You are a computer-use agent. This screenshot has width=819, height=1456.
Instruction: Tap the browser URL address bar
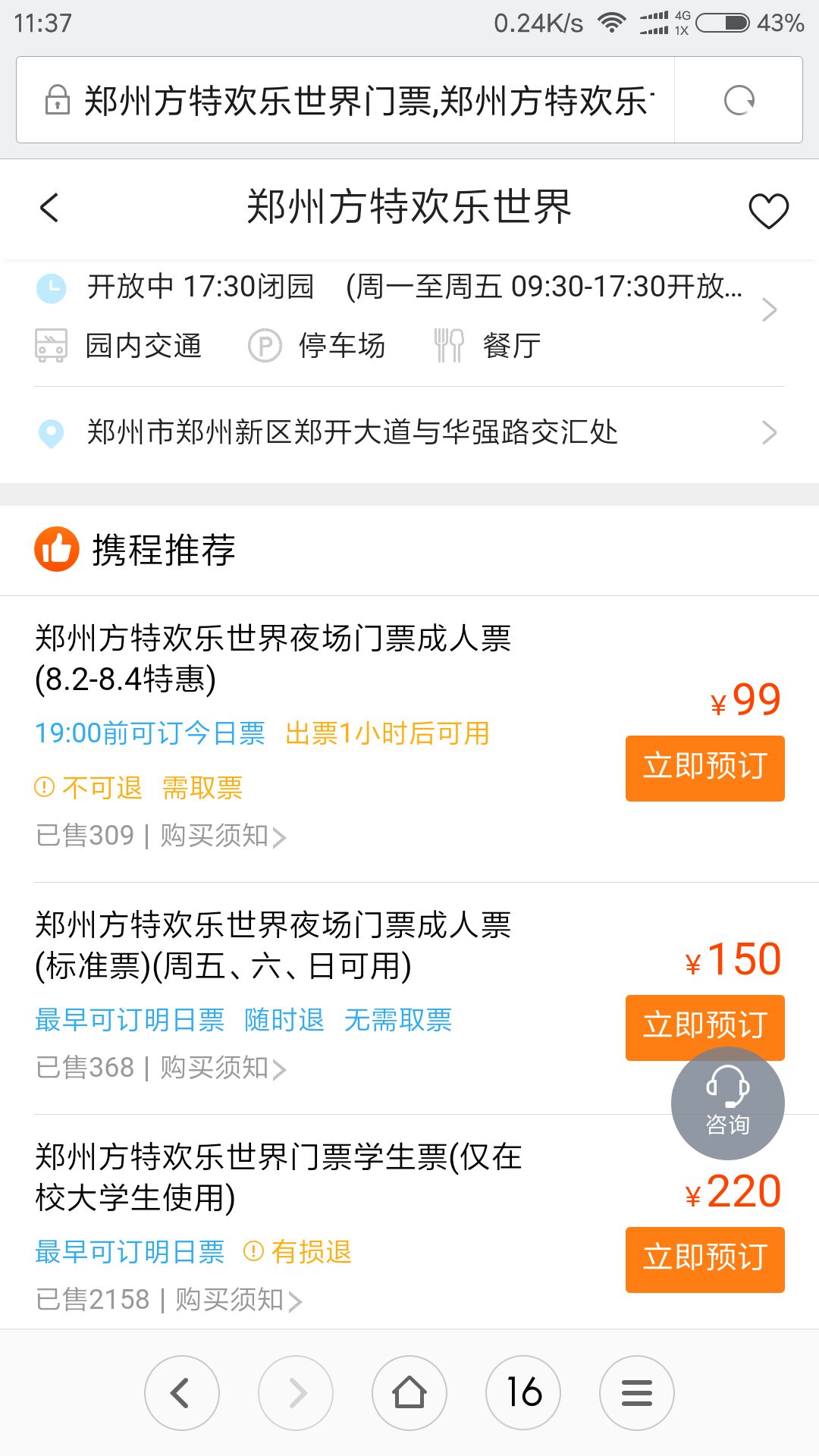point(346,100)
